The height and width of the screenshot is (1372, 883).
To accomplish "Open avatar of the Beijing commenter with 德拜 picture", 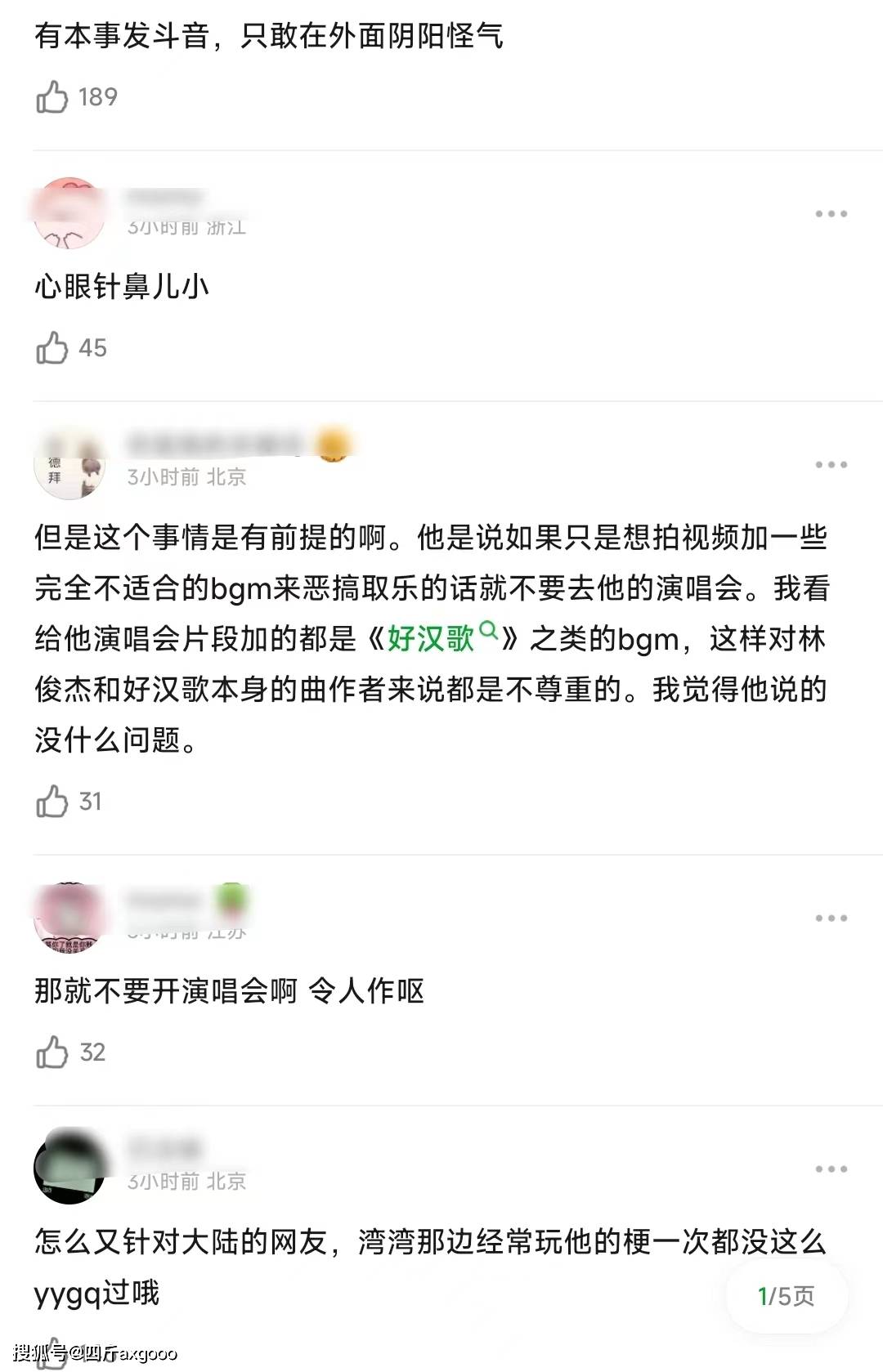I will [70, 463].
